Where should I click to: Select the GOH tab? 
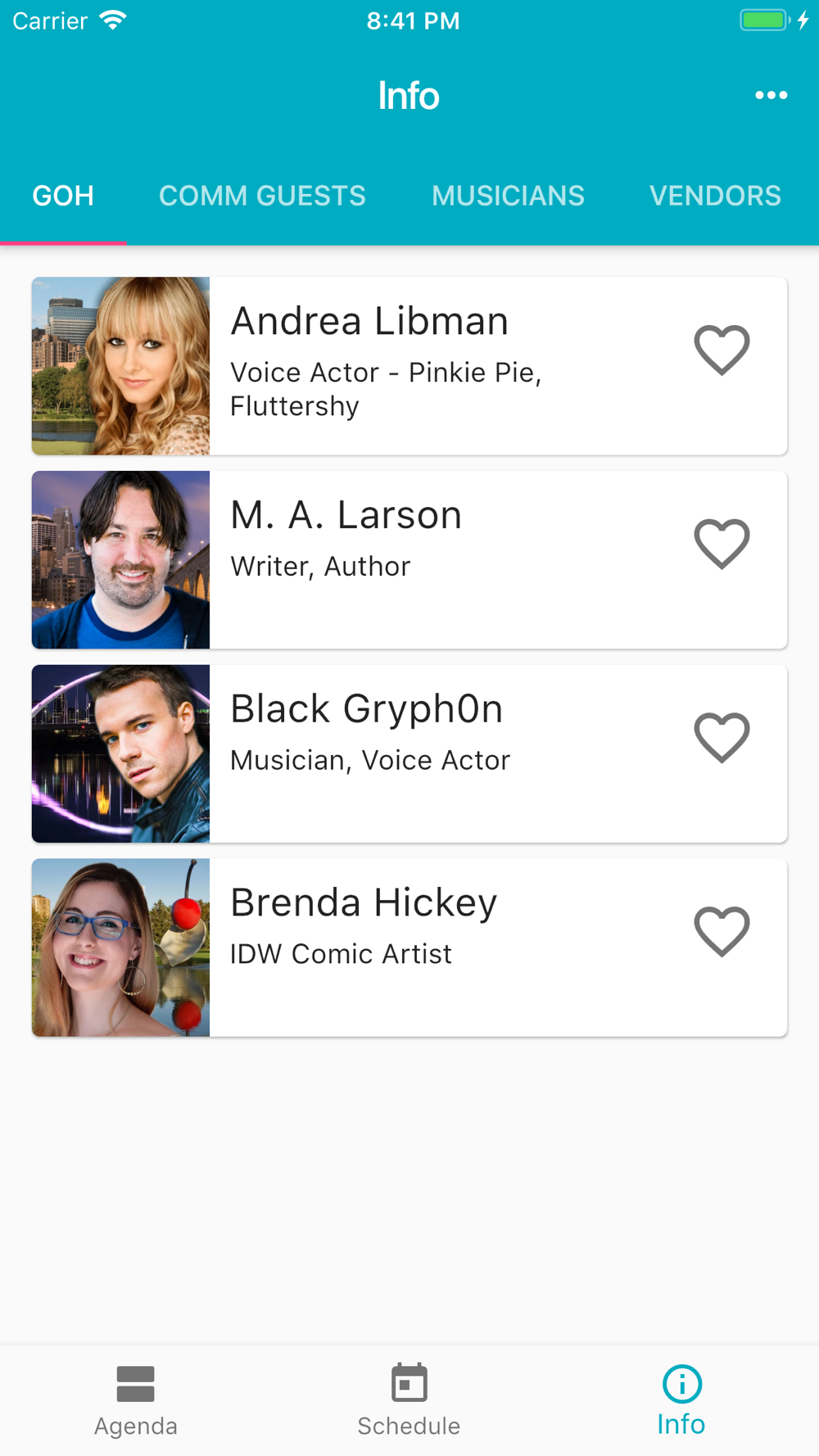coord(63,196)
